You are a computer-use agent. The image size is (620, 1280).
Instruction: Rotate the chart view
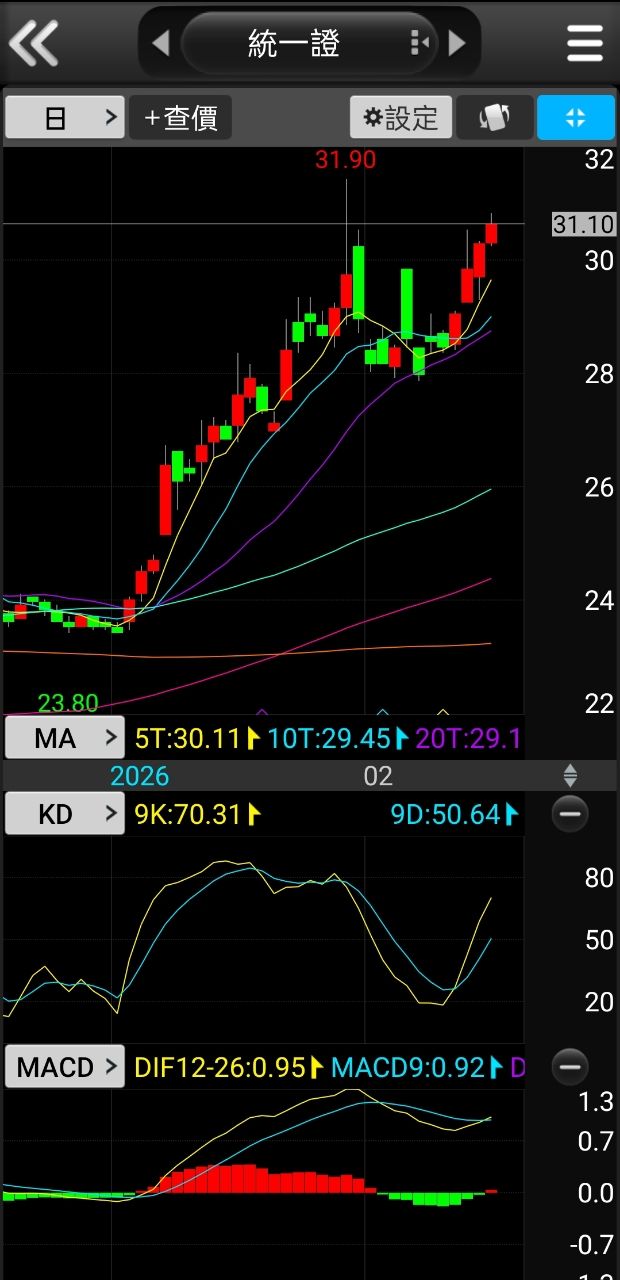pos(494,118)
